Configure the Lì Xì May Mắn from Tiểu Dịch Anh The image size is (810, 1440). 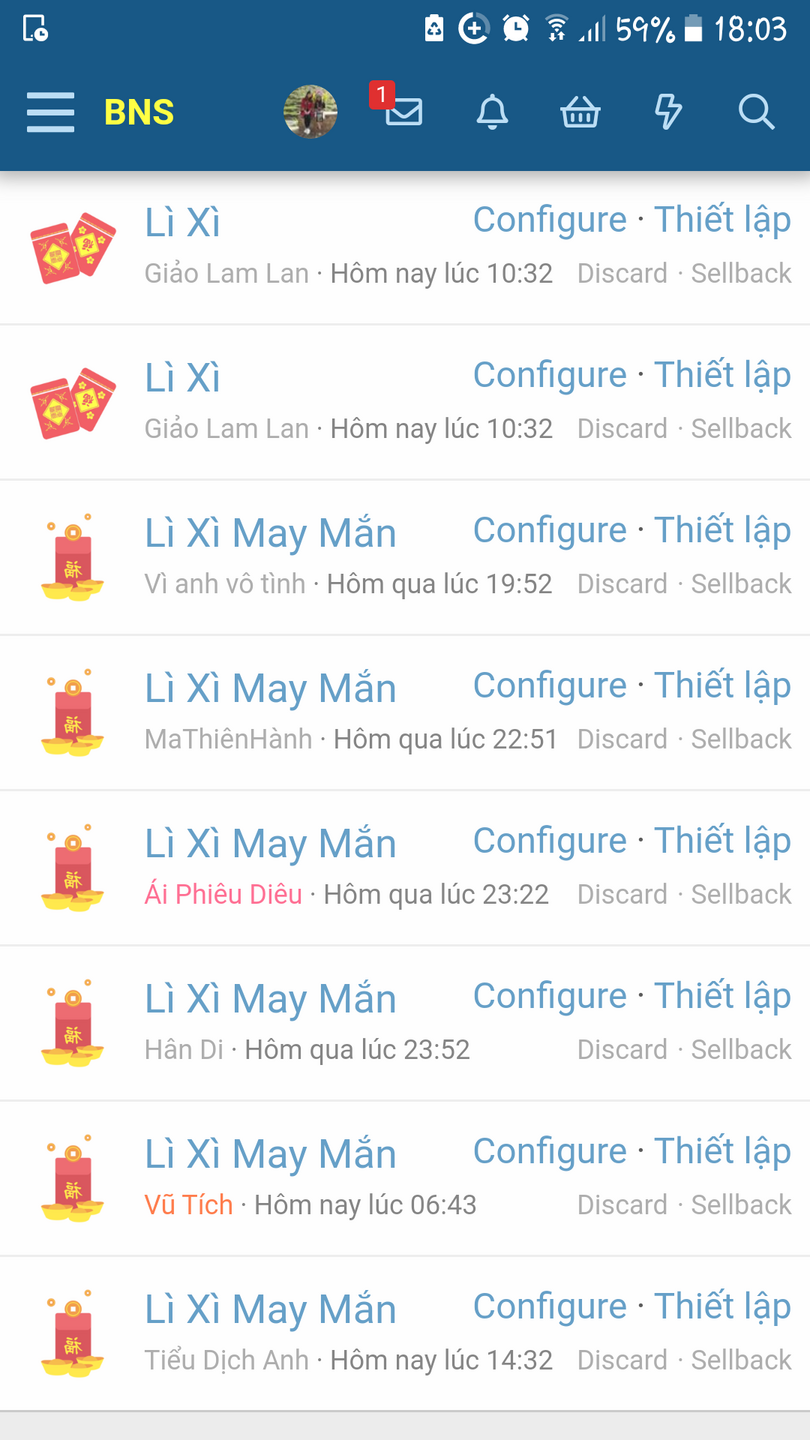pyautogui.click(x=549, y=1306)
